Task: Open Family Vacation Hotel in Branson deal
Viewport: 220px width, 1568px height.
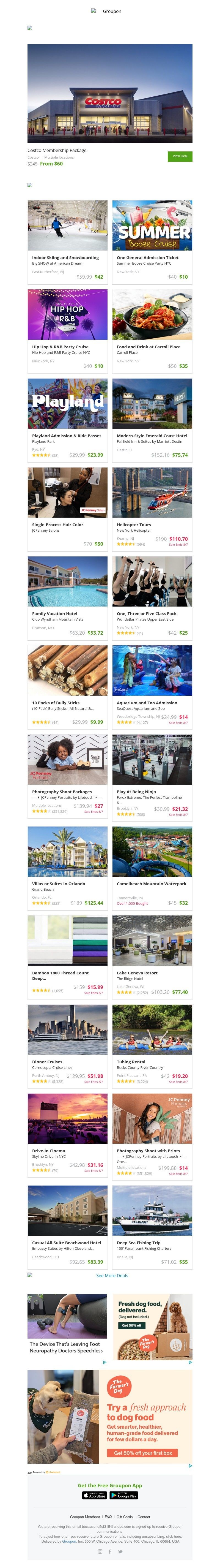Action: tap(67, 582)
